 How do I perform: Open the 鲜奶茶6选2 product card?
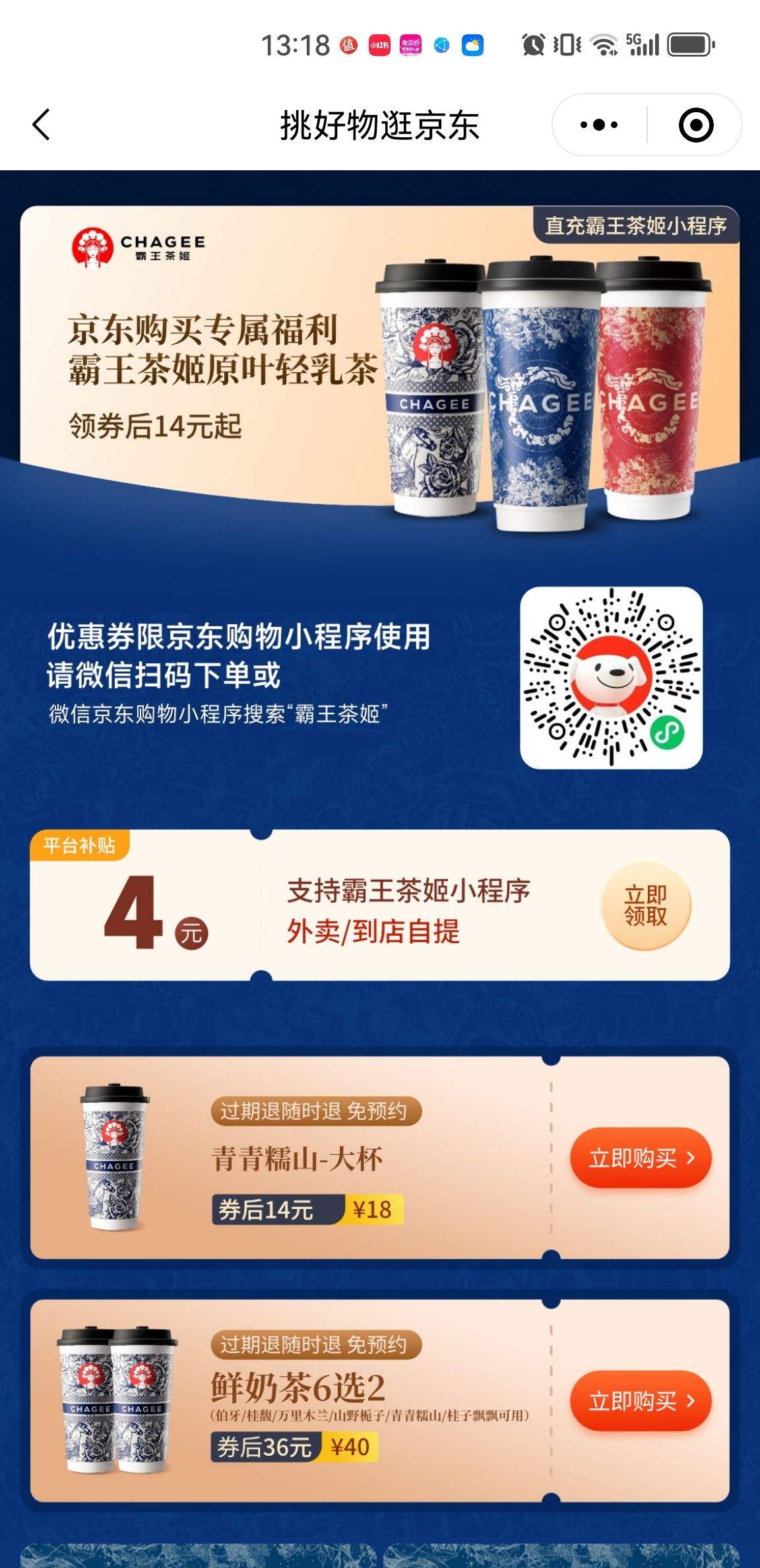tap(297, 1388)
